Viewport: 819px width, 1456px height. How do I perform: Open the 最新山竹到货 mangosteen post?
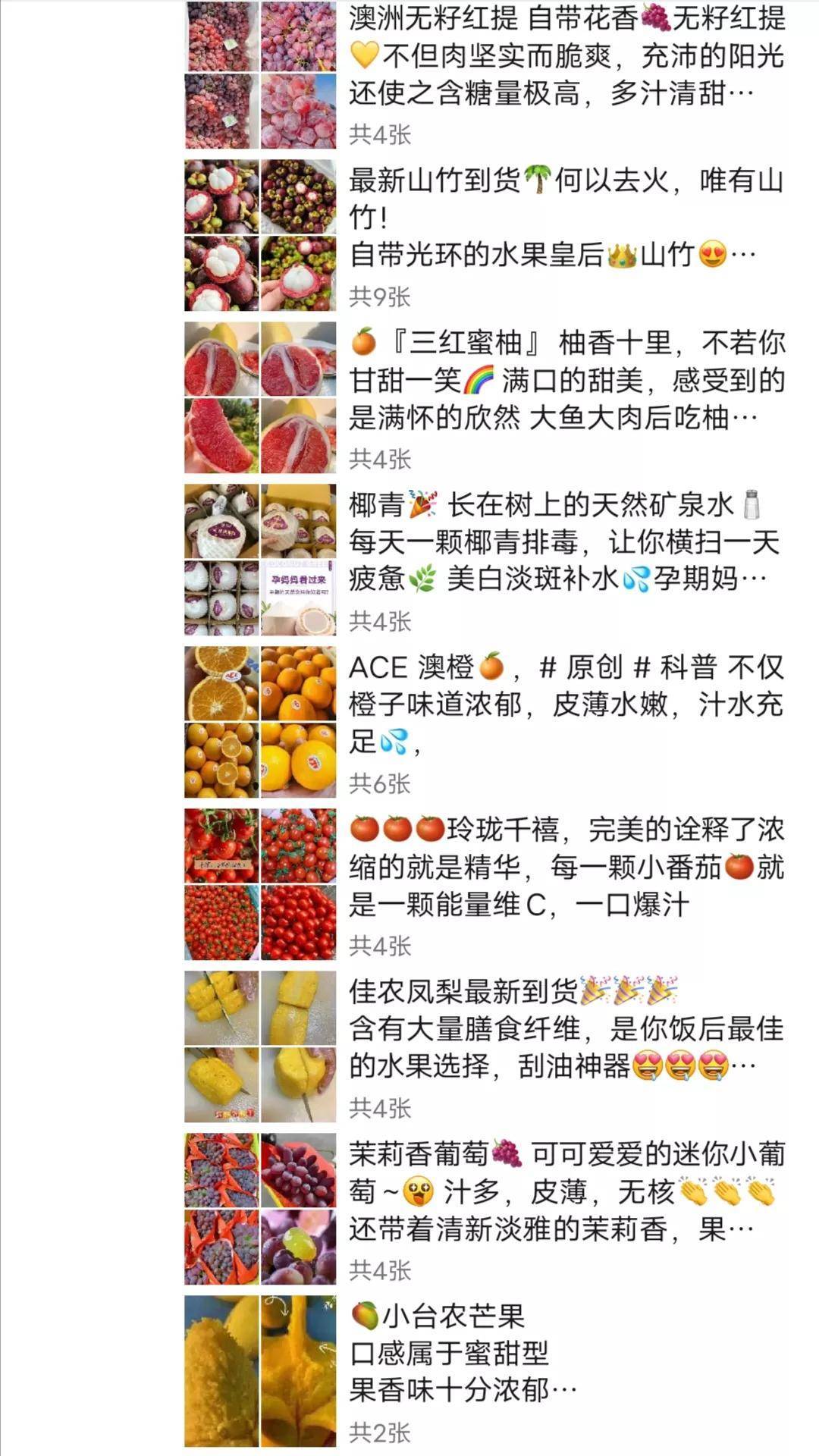point(485,235)
